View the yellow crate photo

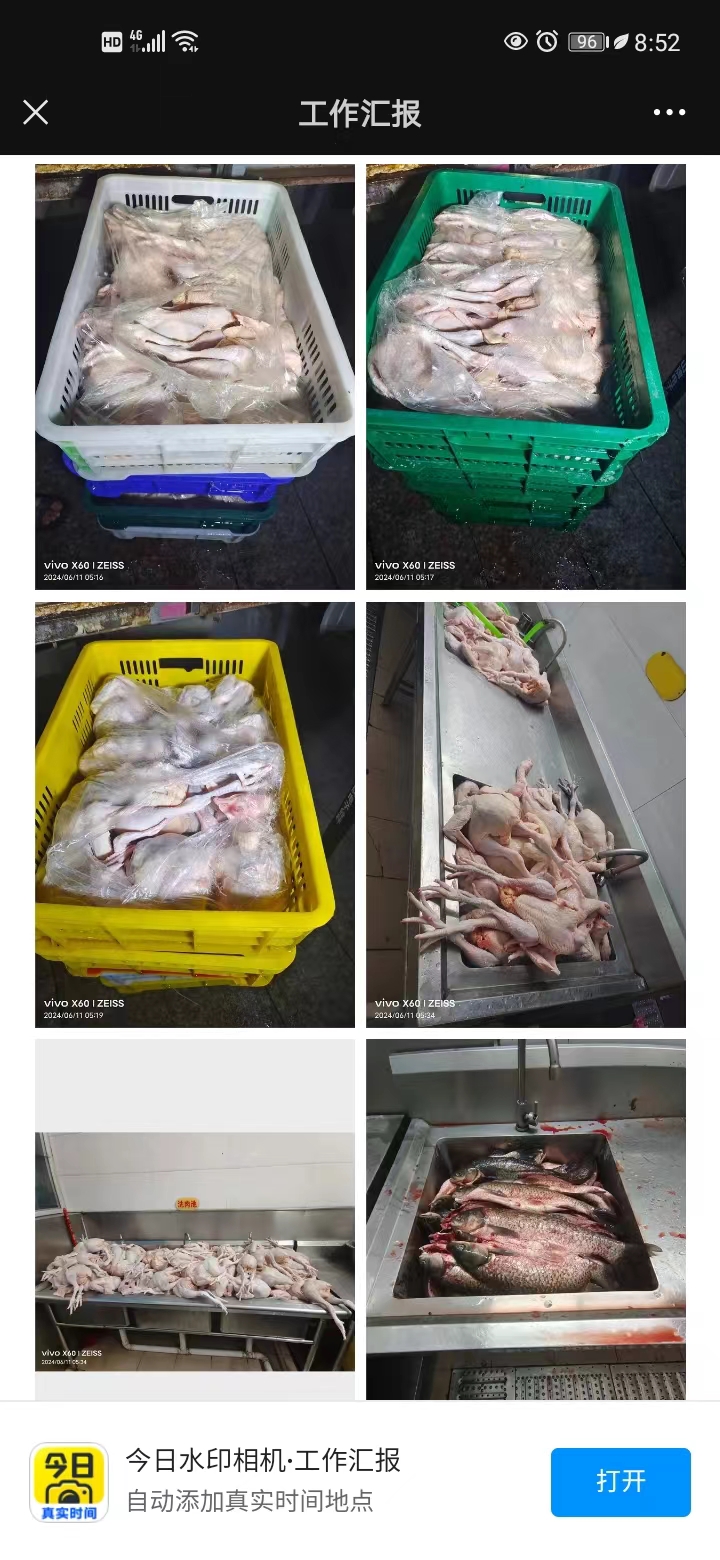(195, 814)
